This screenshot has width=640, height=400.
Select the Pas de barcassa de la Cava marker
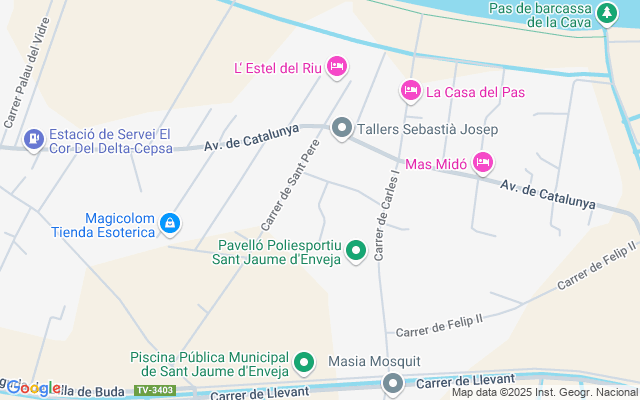pos(607,13)
